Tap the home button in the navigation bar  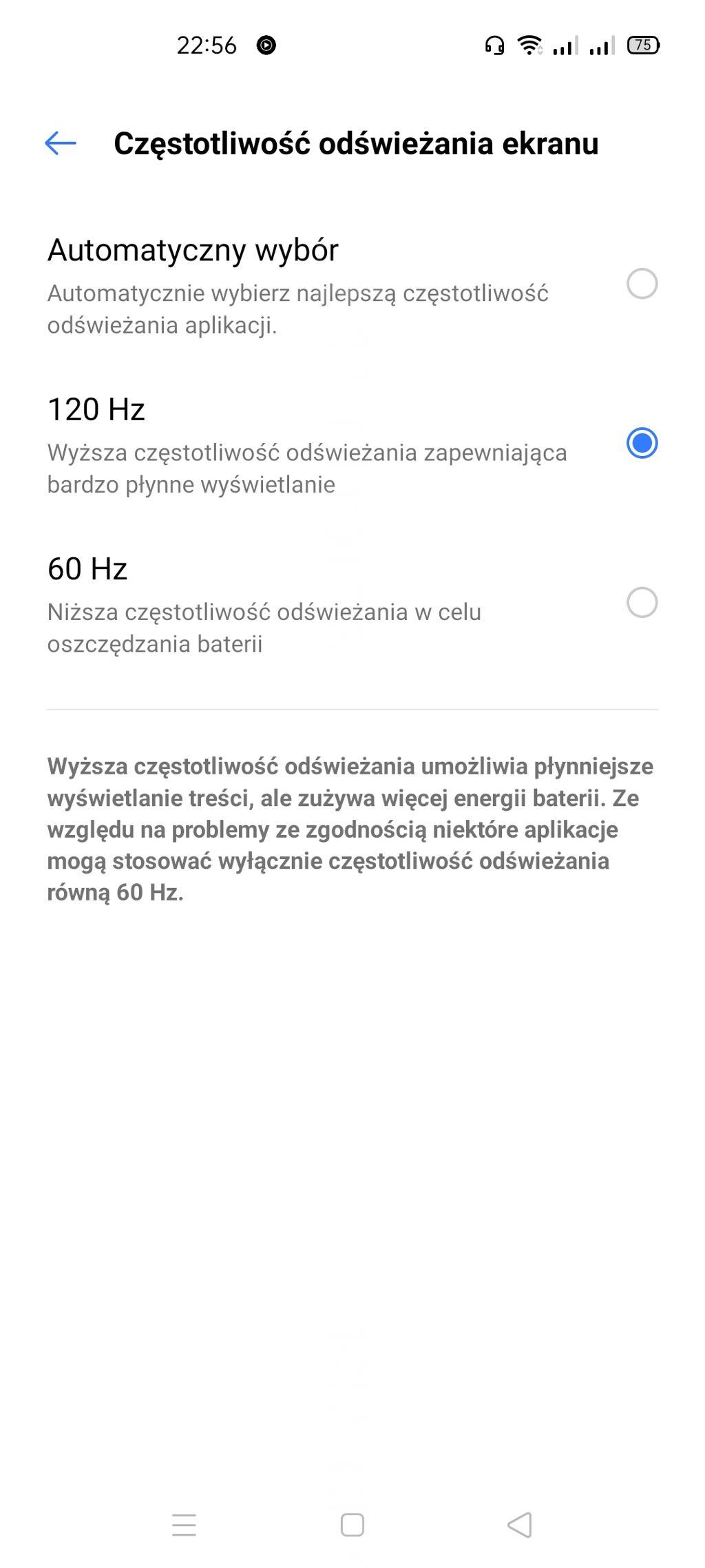tap(352, 1525)
